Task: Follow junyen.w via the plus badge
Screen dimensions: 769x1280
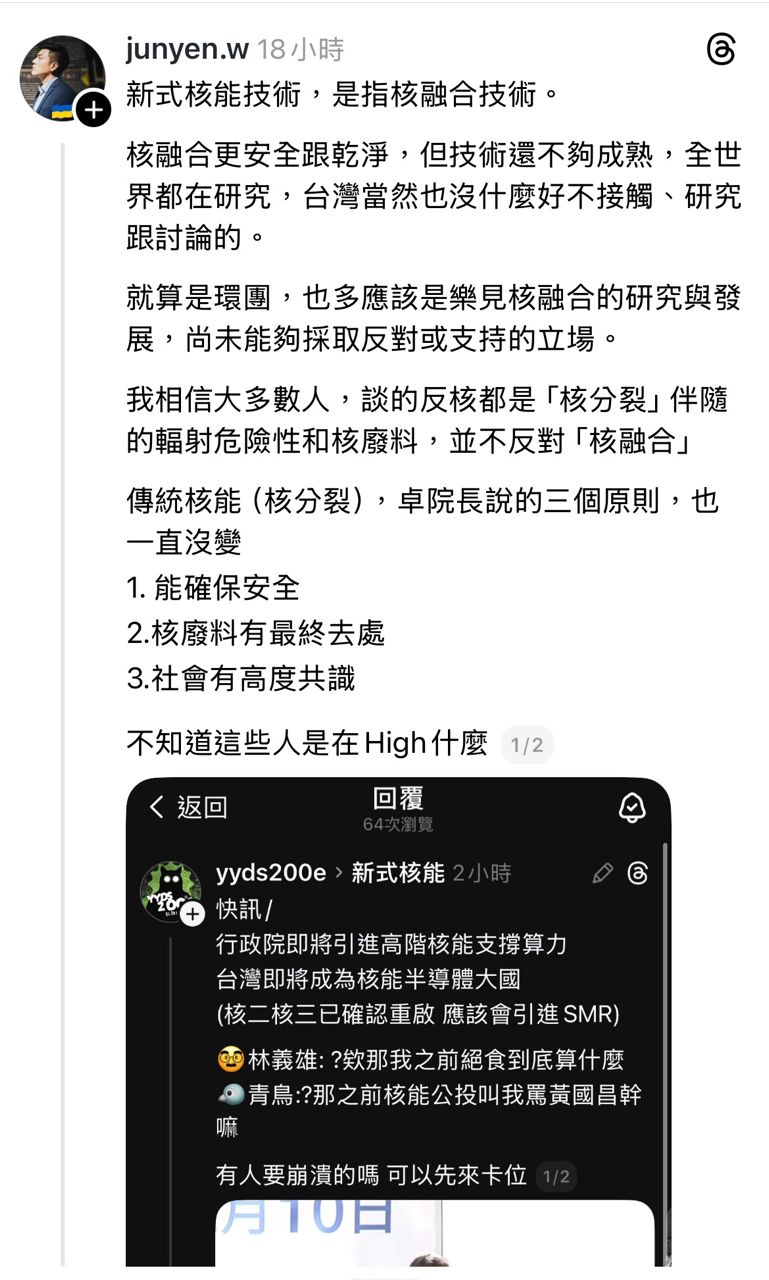Action: [93, 110]
